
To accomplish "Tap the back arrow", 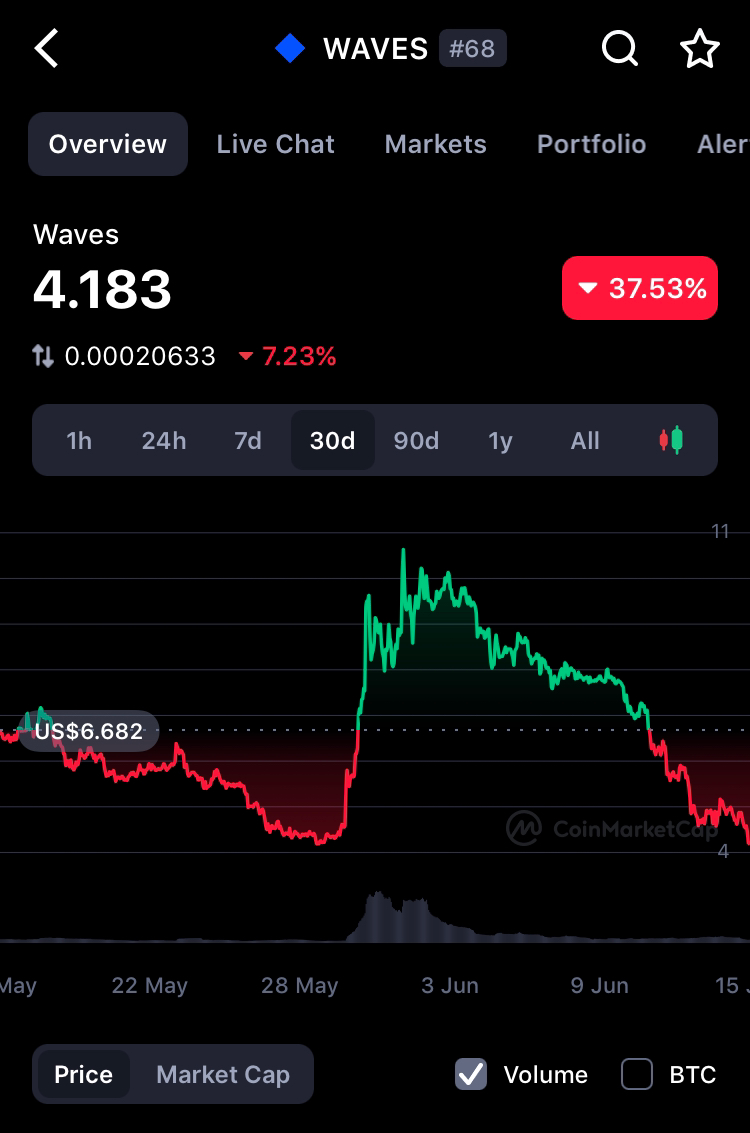I will 45,48.
